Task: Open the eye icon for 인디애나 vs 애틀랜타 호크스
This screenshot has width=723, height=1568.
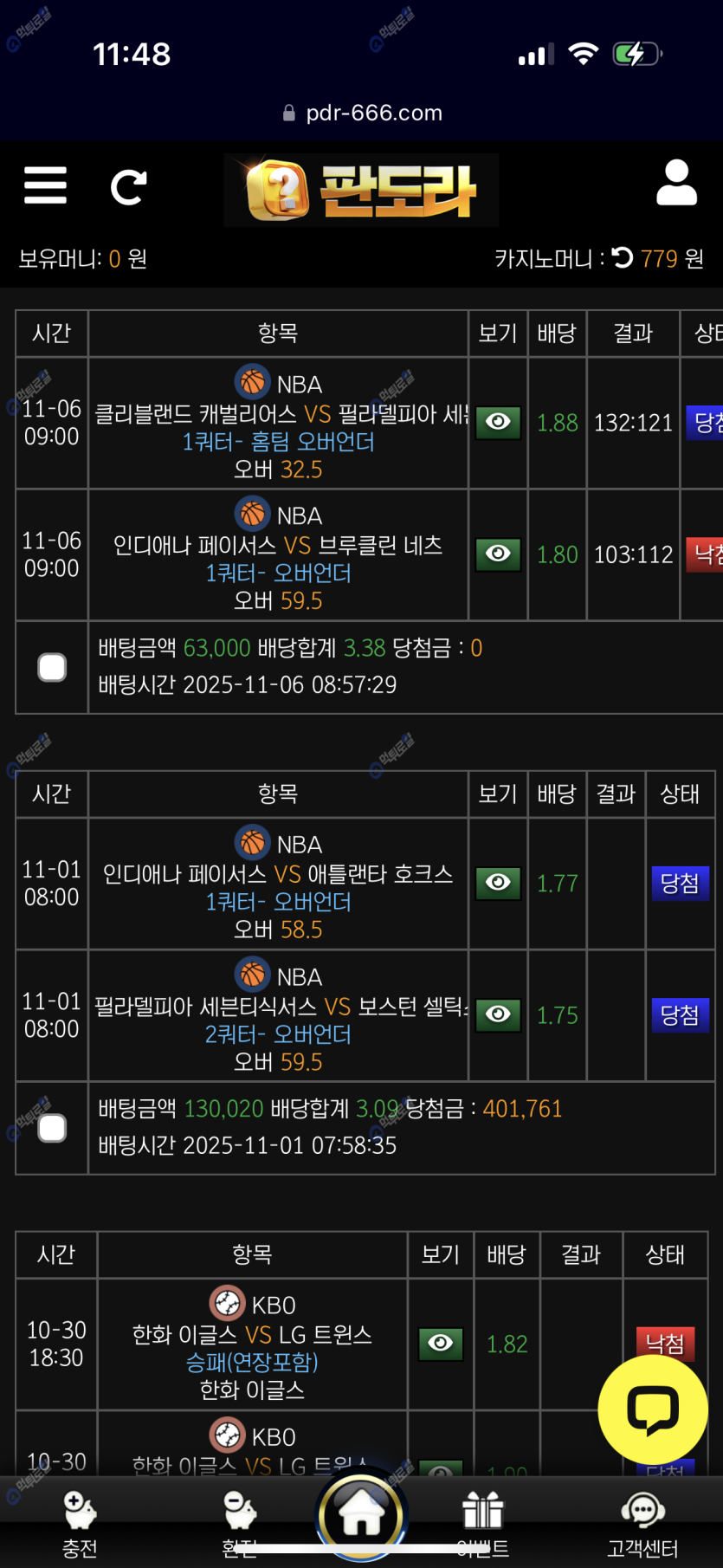Action: tap(498, 883)
